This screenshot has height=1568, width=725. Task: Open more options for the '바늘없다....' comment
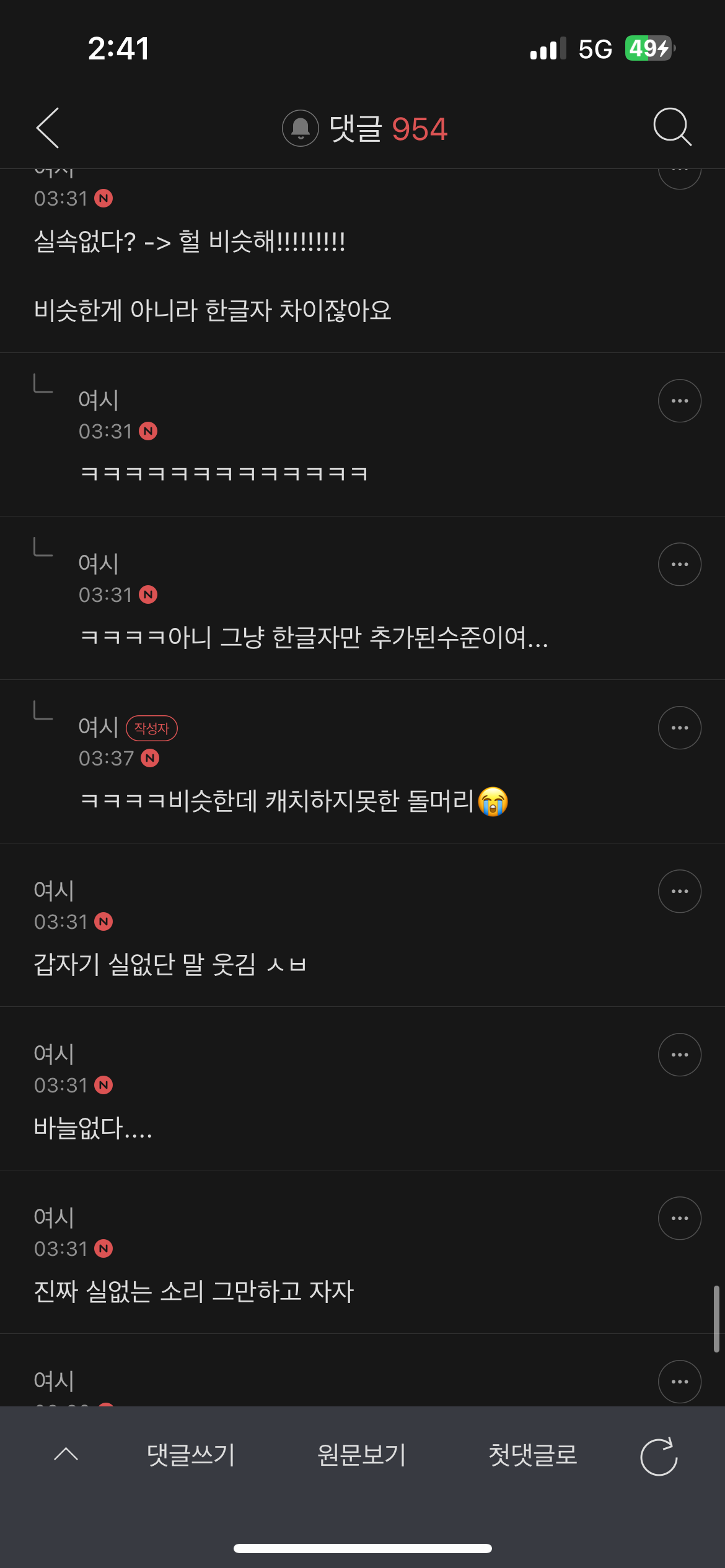(x=680, y=1055)
